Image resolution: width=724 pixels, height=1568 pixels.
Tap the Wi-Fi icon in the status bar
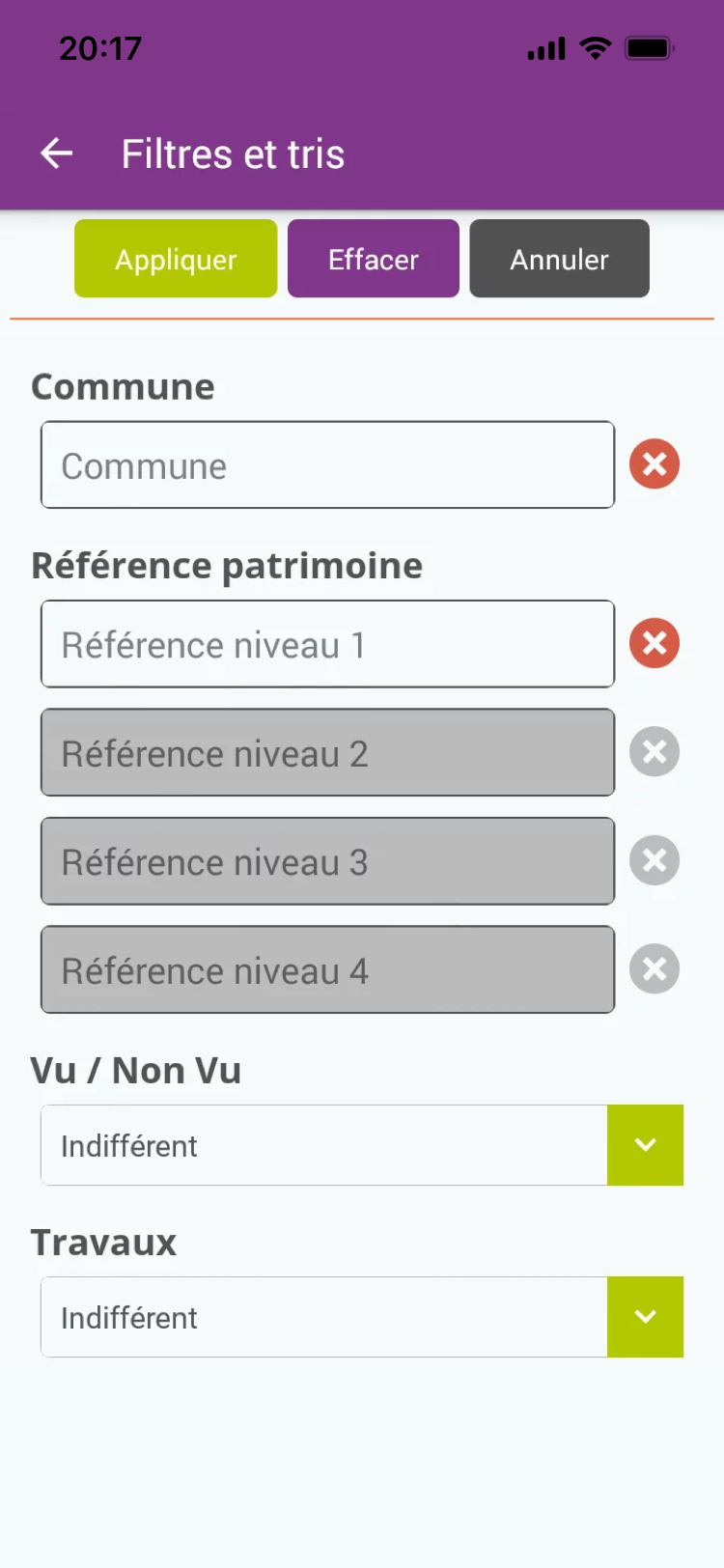pos(596,47)
